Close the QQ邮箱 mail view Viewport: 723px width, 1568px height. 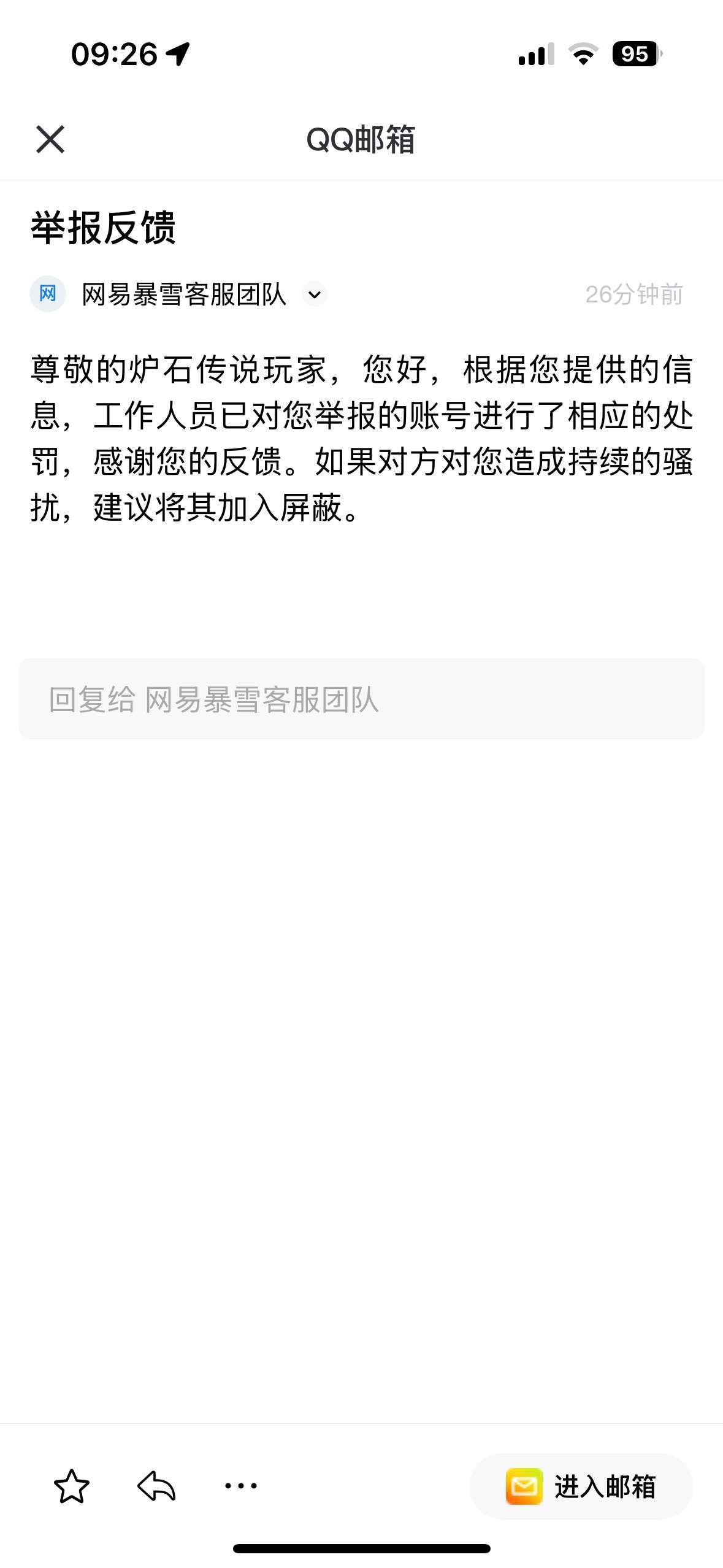pyautogui.click(x=50, y=139)
